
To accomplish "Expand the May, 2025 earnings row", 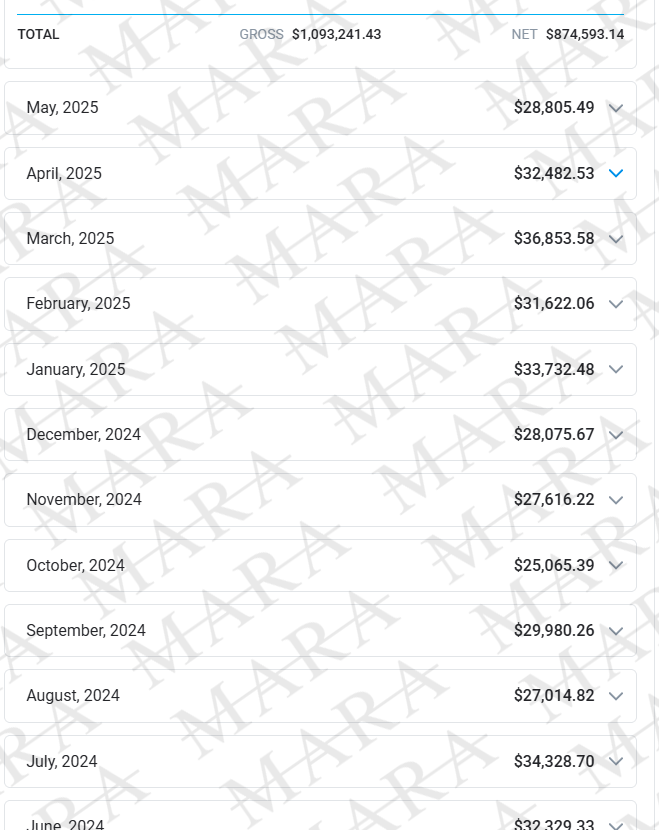I will pos(616,108).
